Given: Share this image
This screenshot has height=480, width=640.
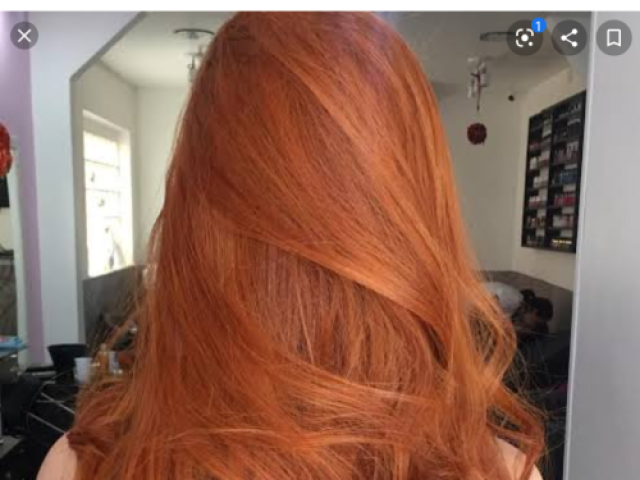Looking at the screenshot, I should click(x=569, y=38).
